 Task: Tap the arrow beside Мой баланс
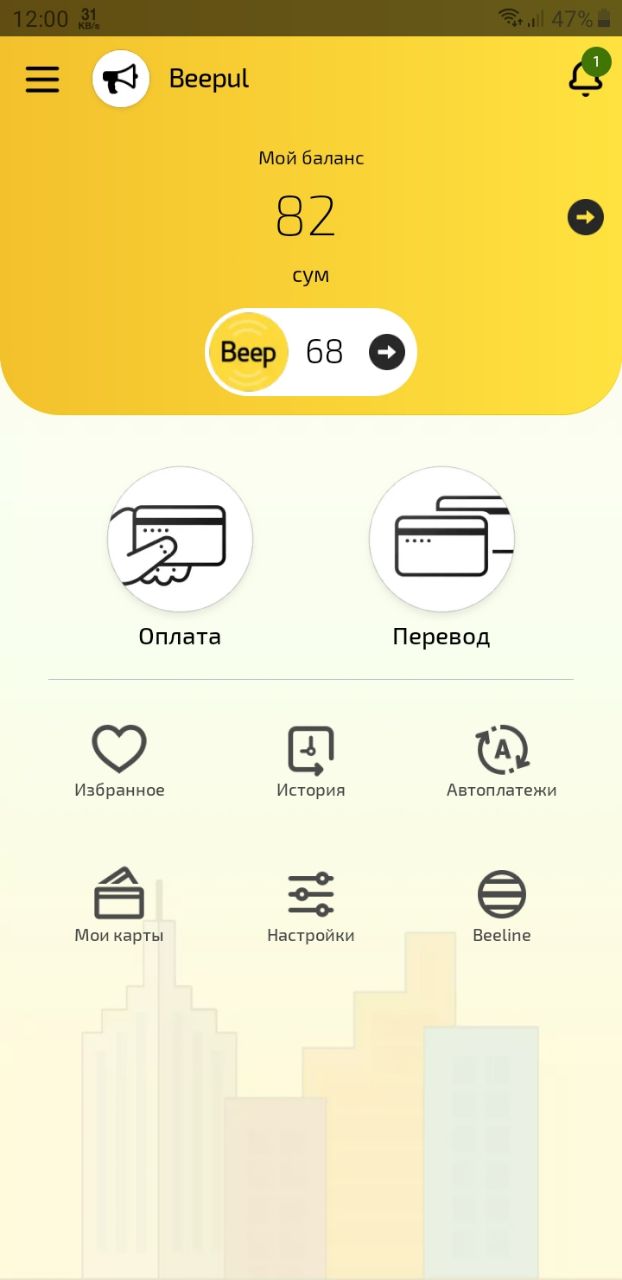[585, 217]
